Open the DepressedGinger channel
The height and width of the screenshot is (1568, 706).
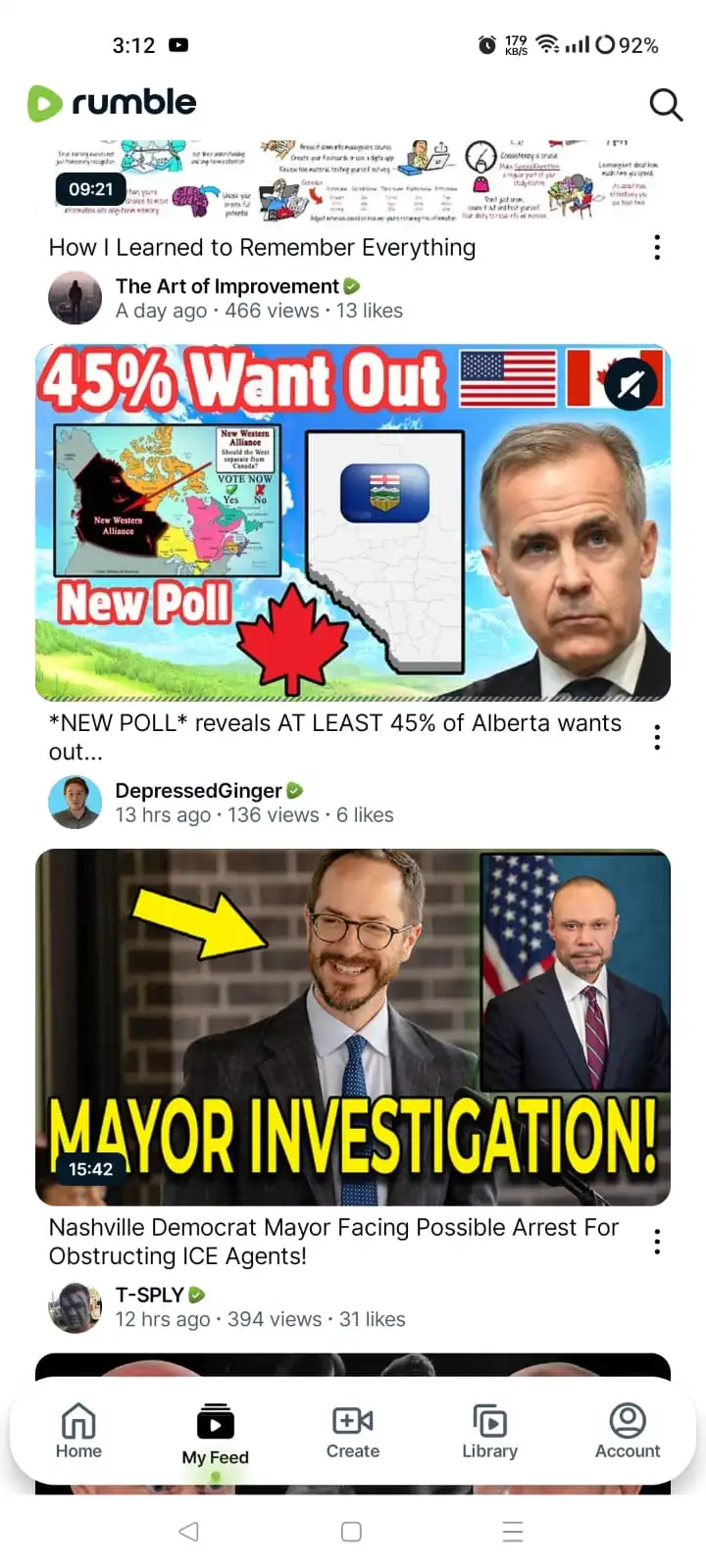click(198, 791)
